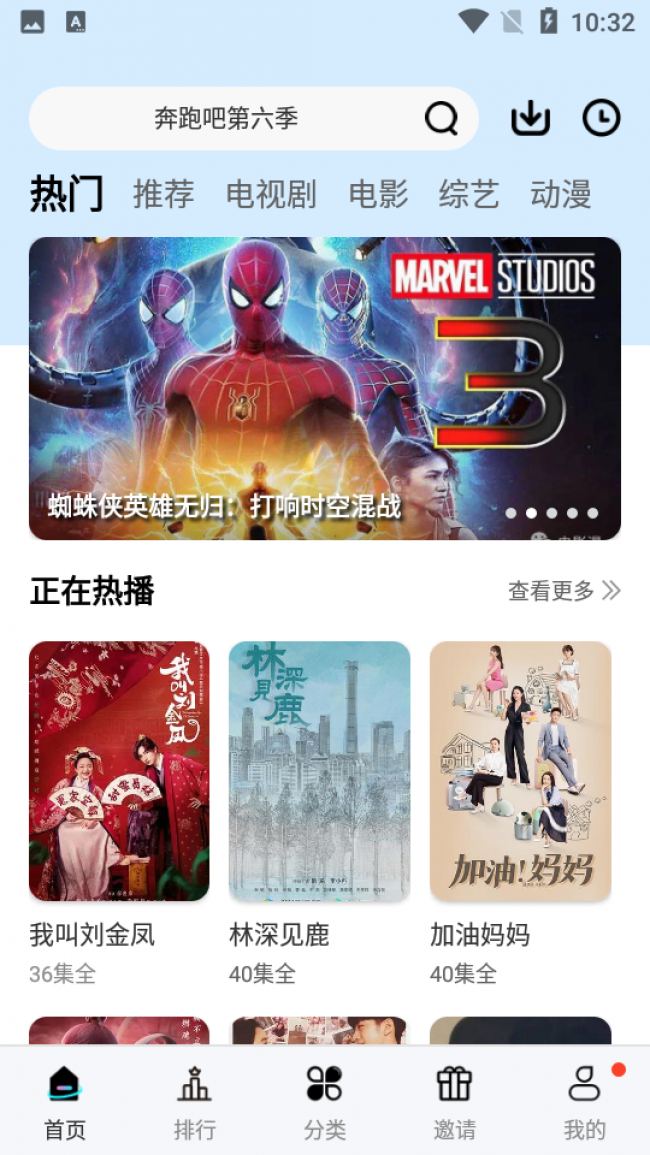
Task: Go to the 综艺 tab
Action: pos(469,194)
